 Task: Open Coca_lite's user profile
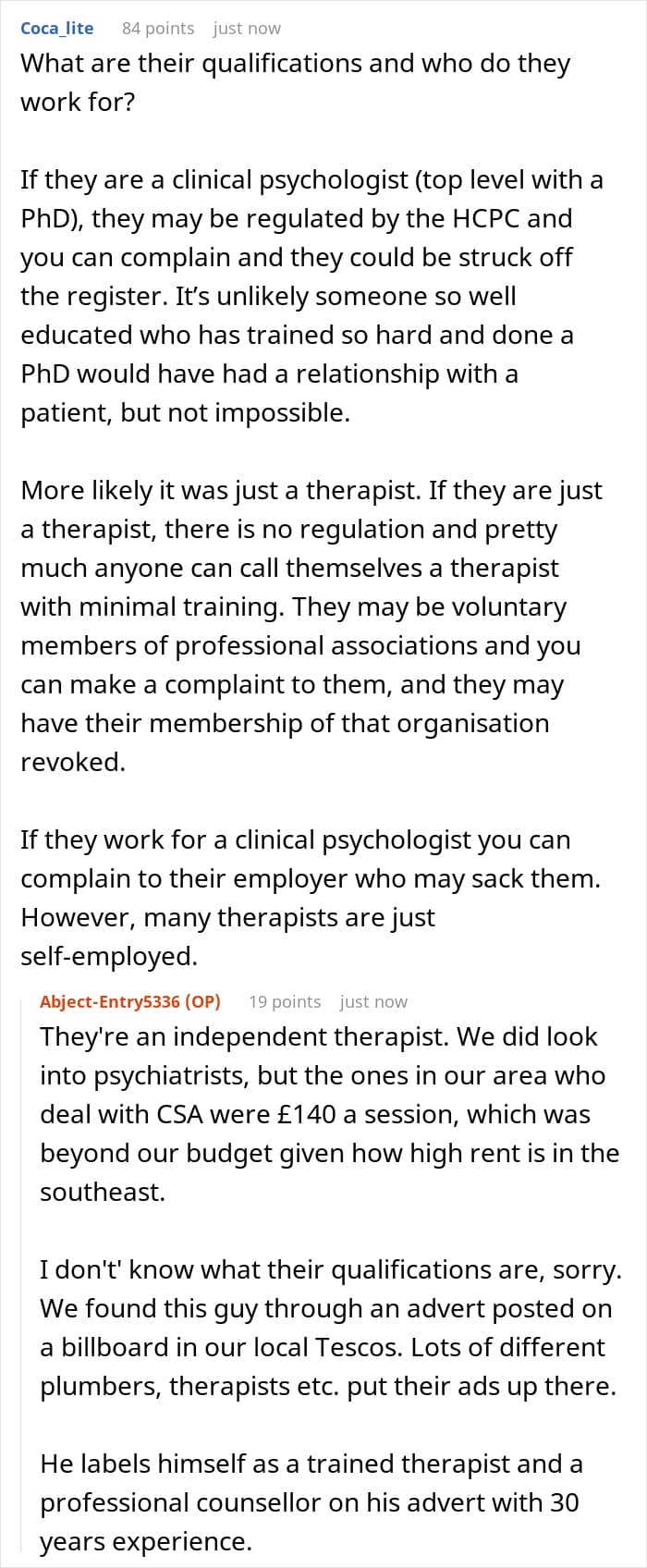click(57, 29)
